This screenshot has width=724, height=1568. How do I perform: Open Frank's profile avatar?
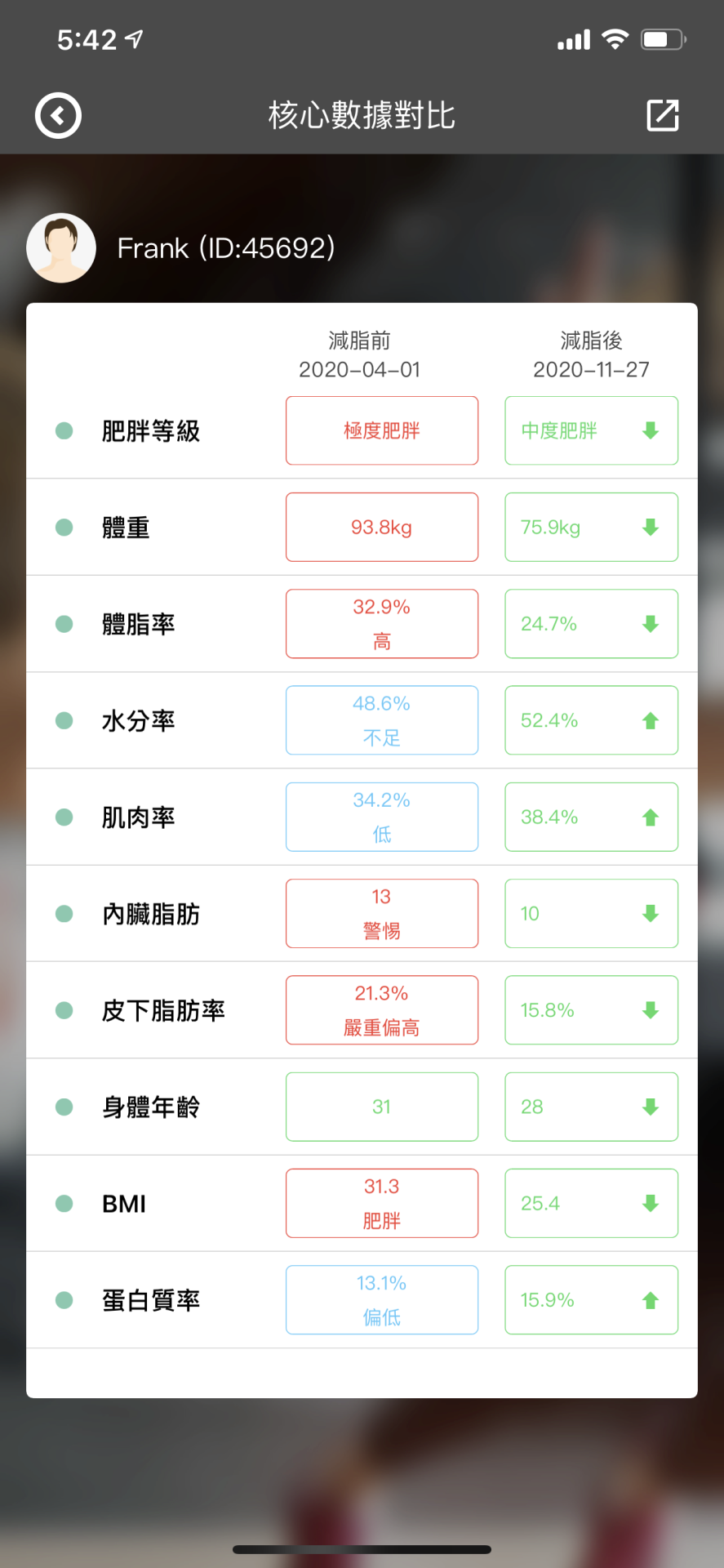tap(61, 248)
